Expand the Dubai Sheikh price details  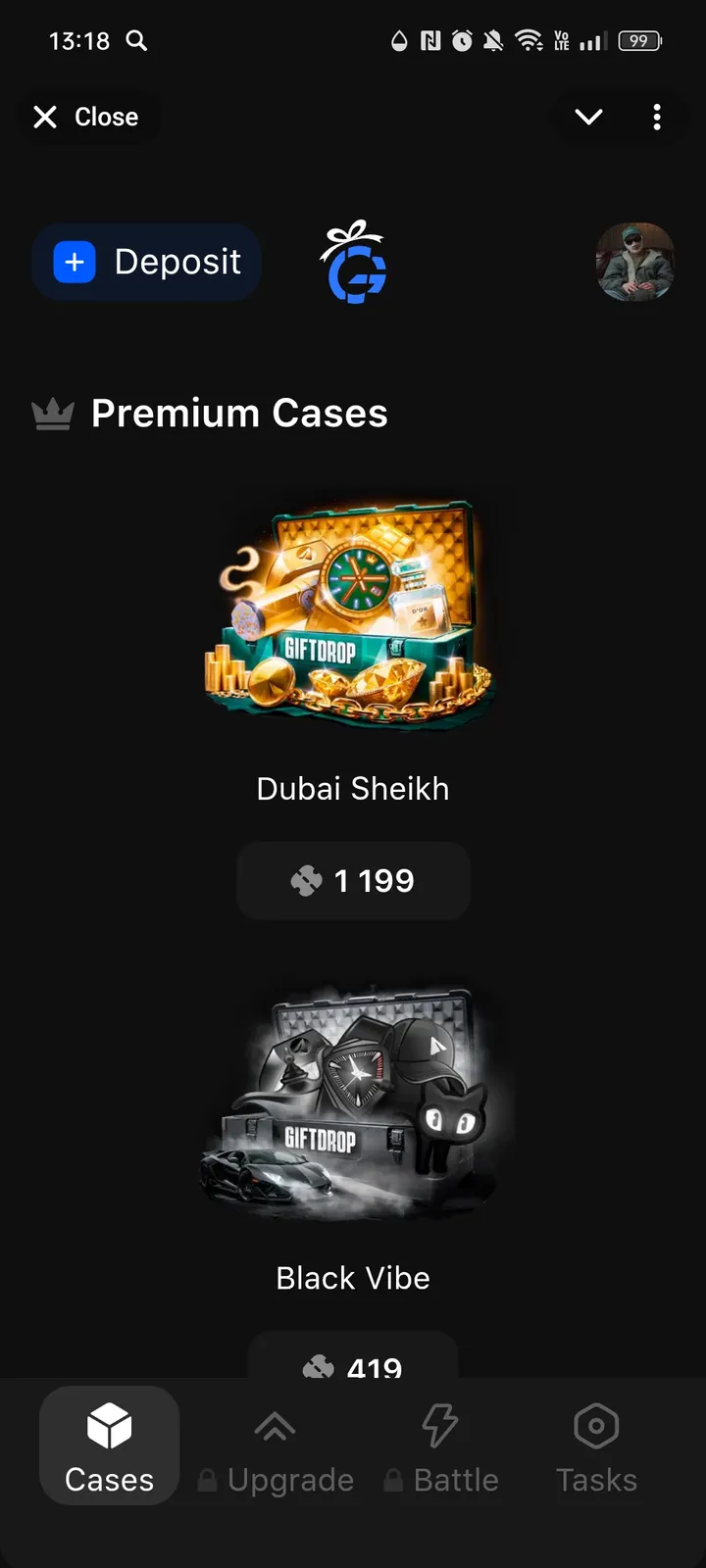353,880
